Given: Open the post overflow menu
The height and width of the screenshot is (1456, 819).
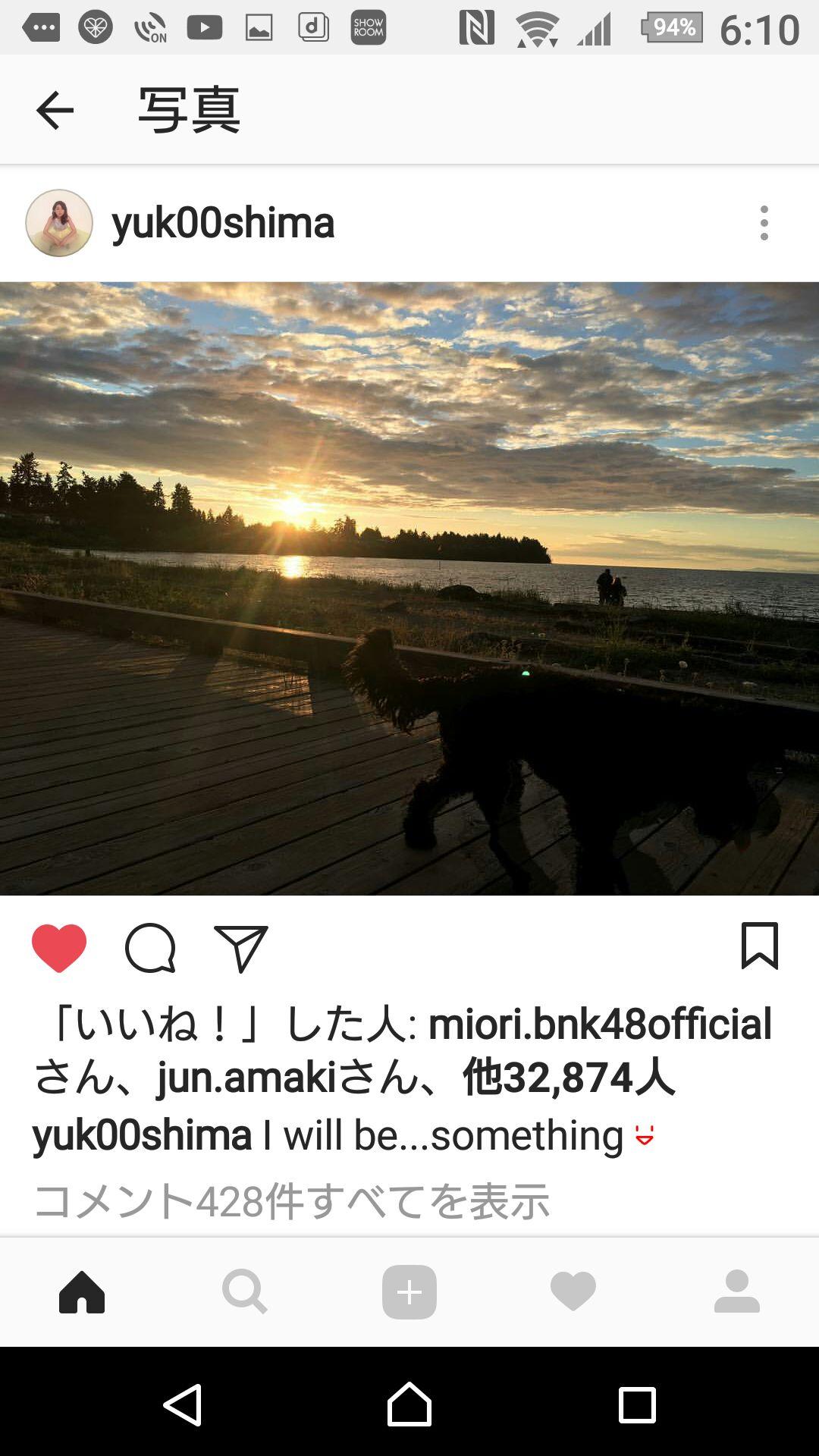Looking at the screenshot, I should (764, 223).
